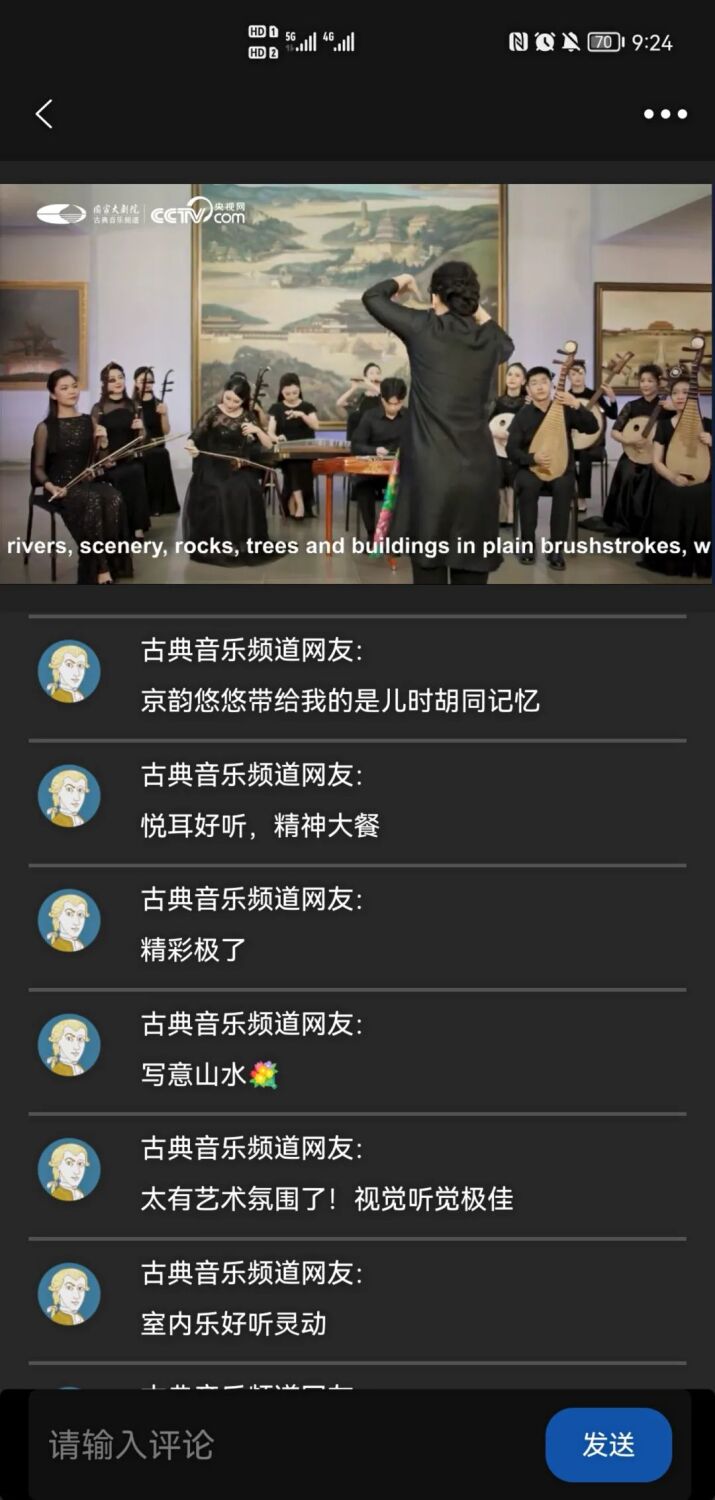Go back using the top-left arrow
The image size is (715, 1500).
(44, 114)
